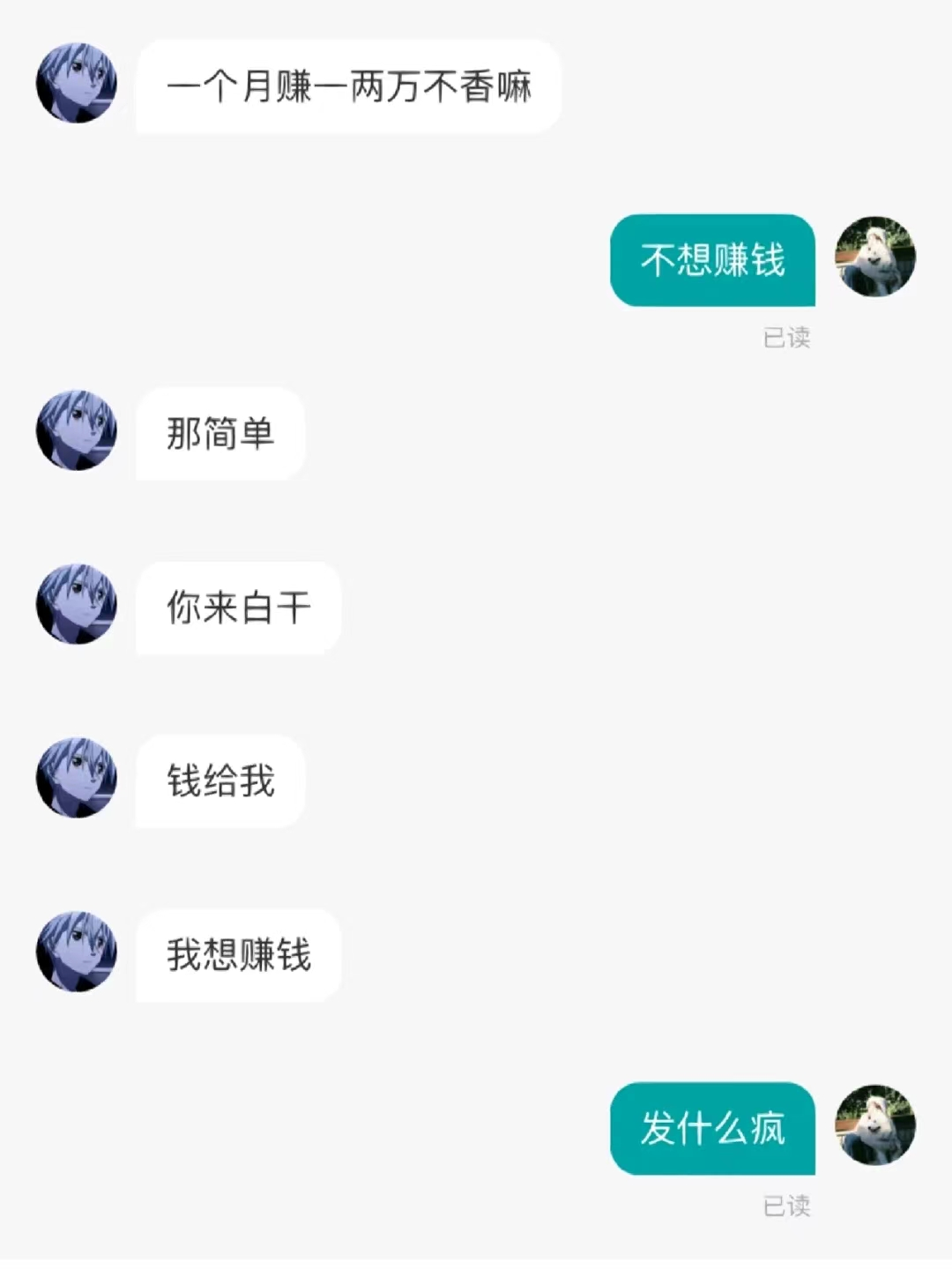Viewport: 952px width, 1270px height.
Task: Tap the avatar next to "我想赚钱"
Action: (x=77, y=952)
